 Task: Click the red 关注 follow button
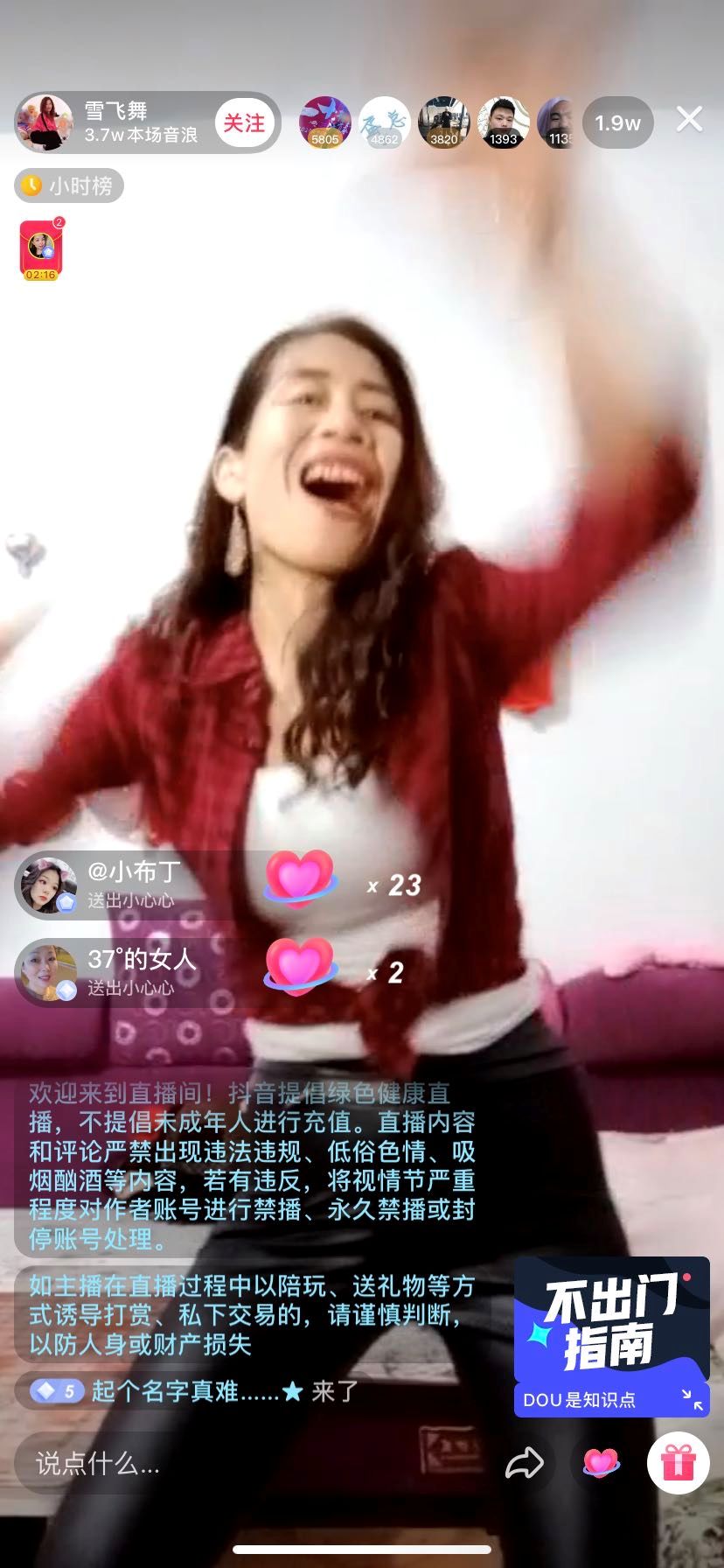(245, 123)
